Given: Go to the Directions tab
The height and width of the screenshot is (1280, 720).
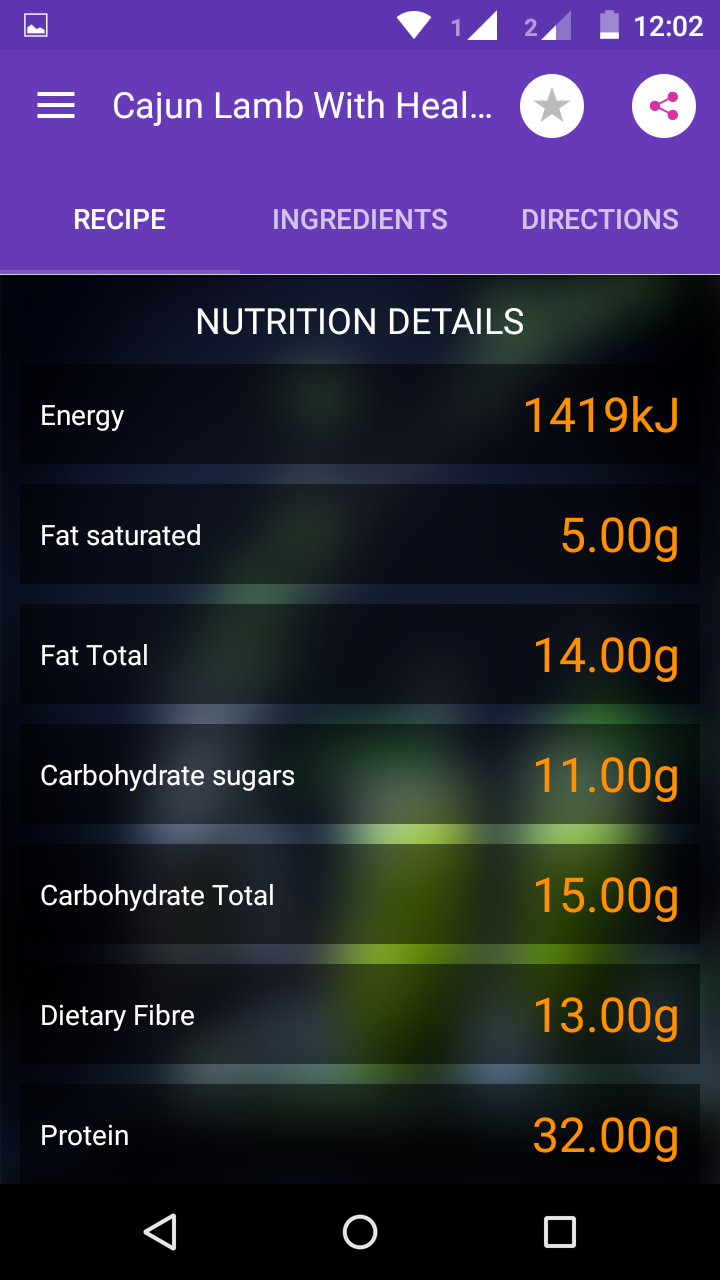Looking at the screenshot, I should click(x=600, y=220).
